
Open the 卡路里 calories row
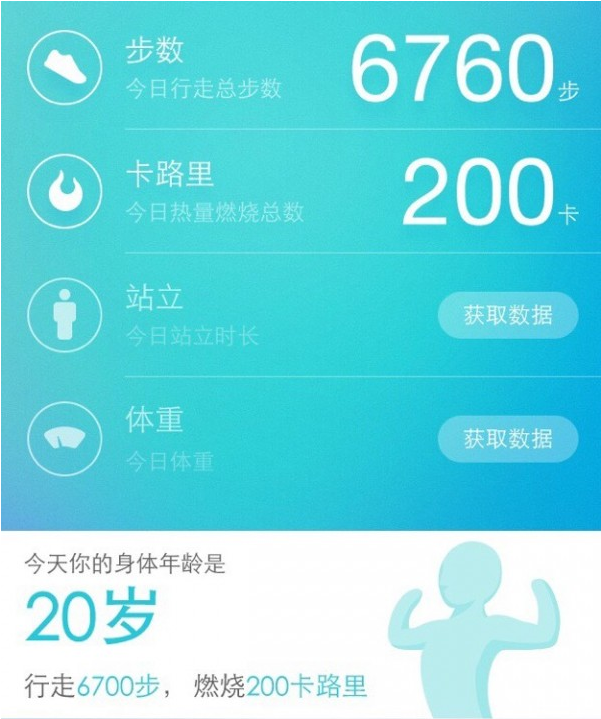(300, 192)
